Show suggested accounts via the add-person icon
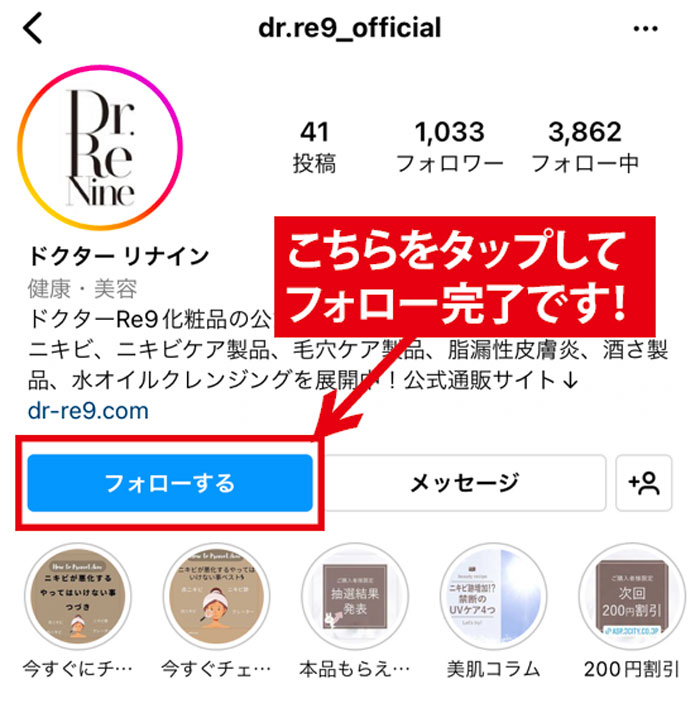The image size is (700, 708). pyautogui.click(x=644, y=483)
